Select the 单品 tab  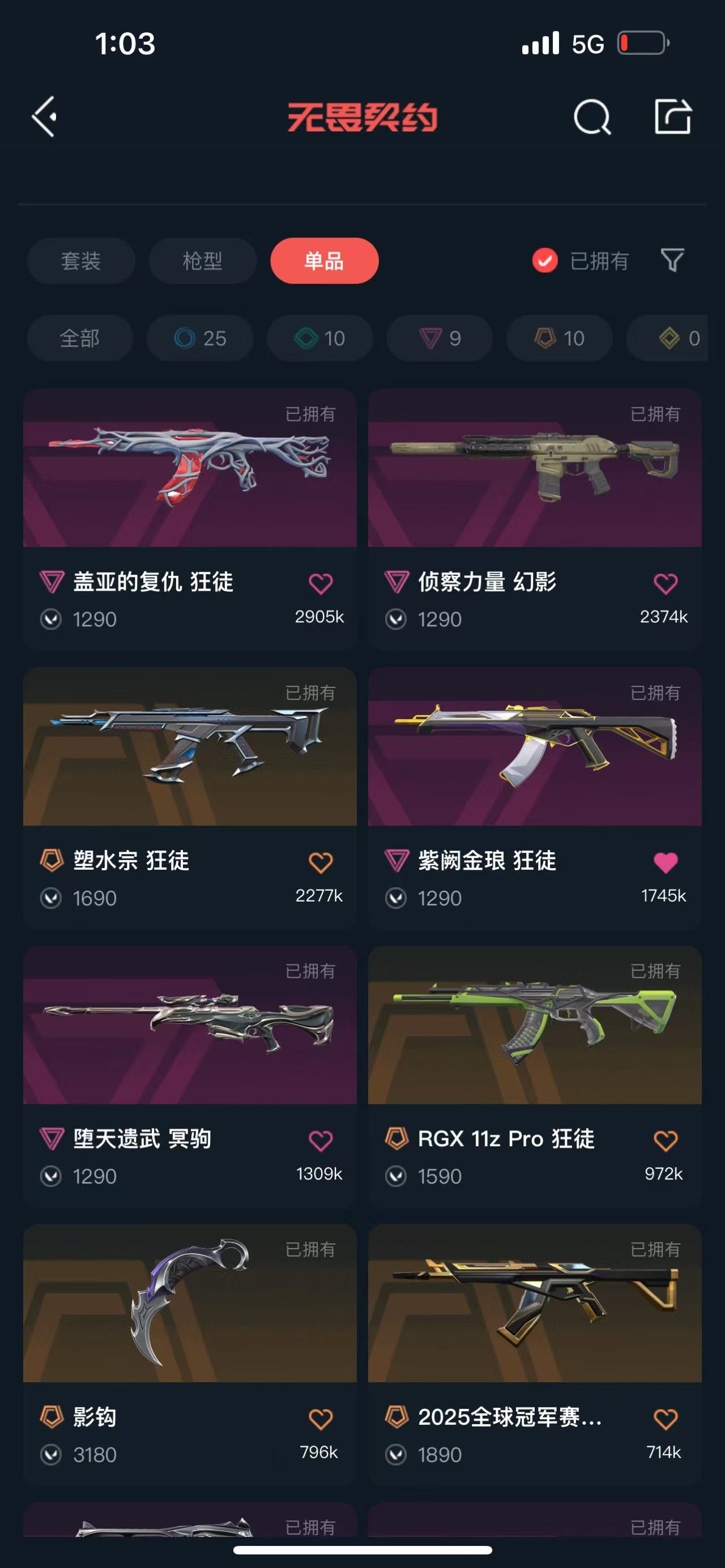[324, 260]
